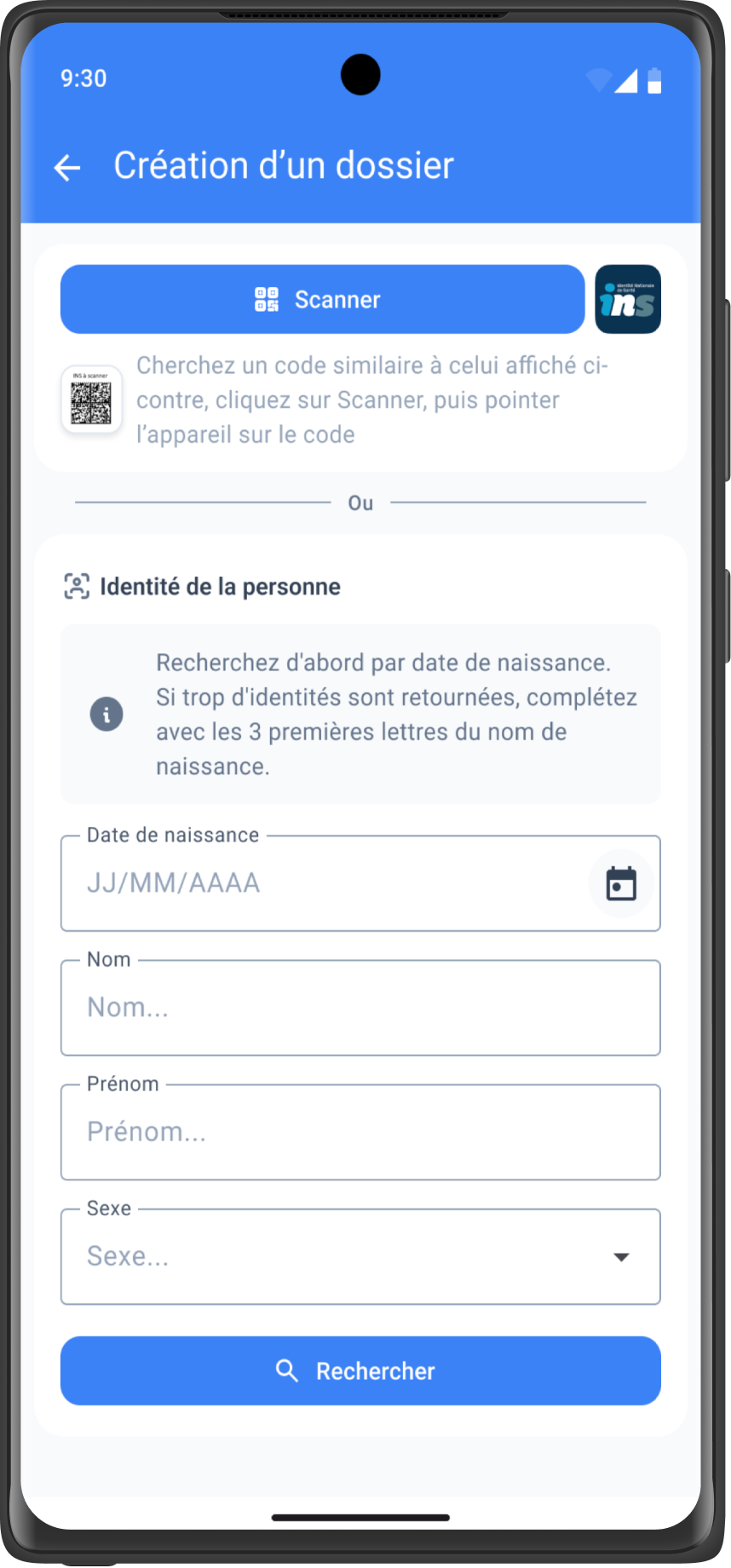Viewport: 731px width, 1568px height.
Task: Tap the Scanner button
Action: coord(322,299)
